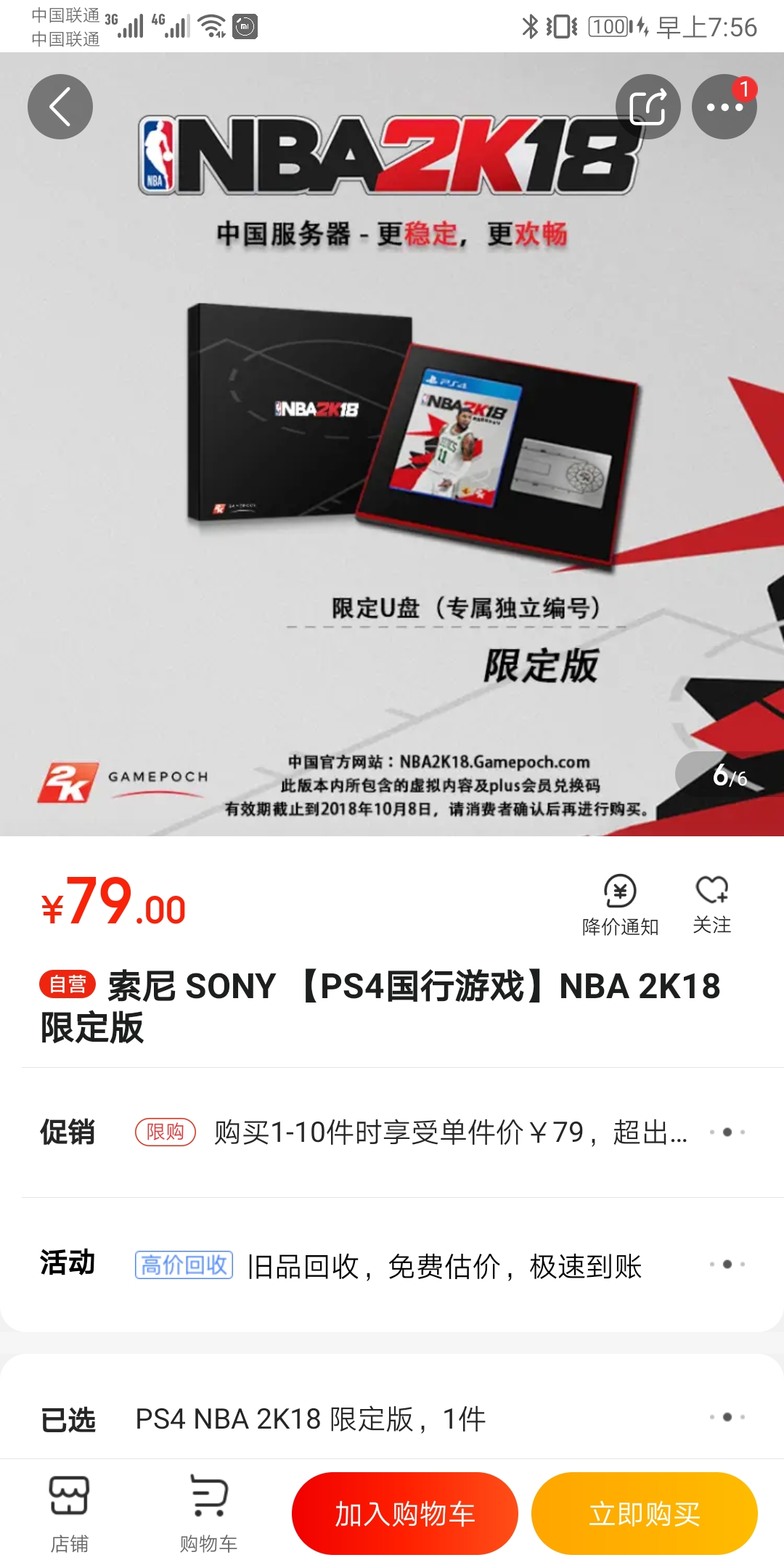Open the NBA 2K18 product image fullscreen
The width and height of the screenshot is (784, 1568).
392,444
